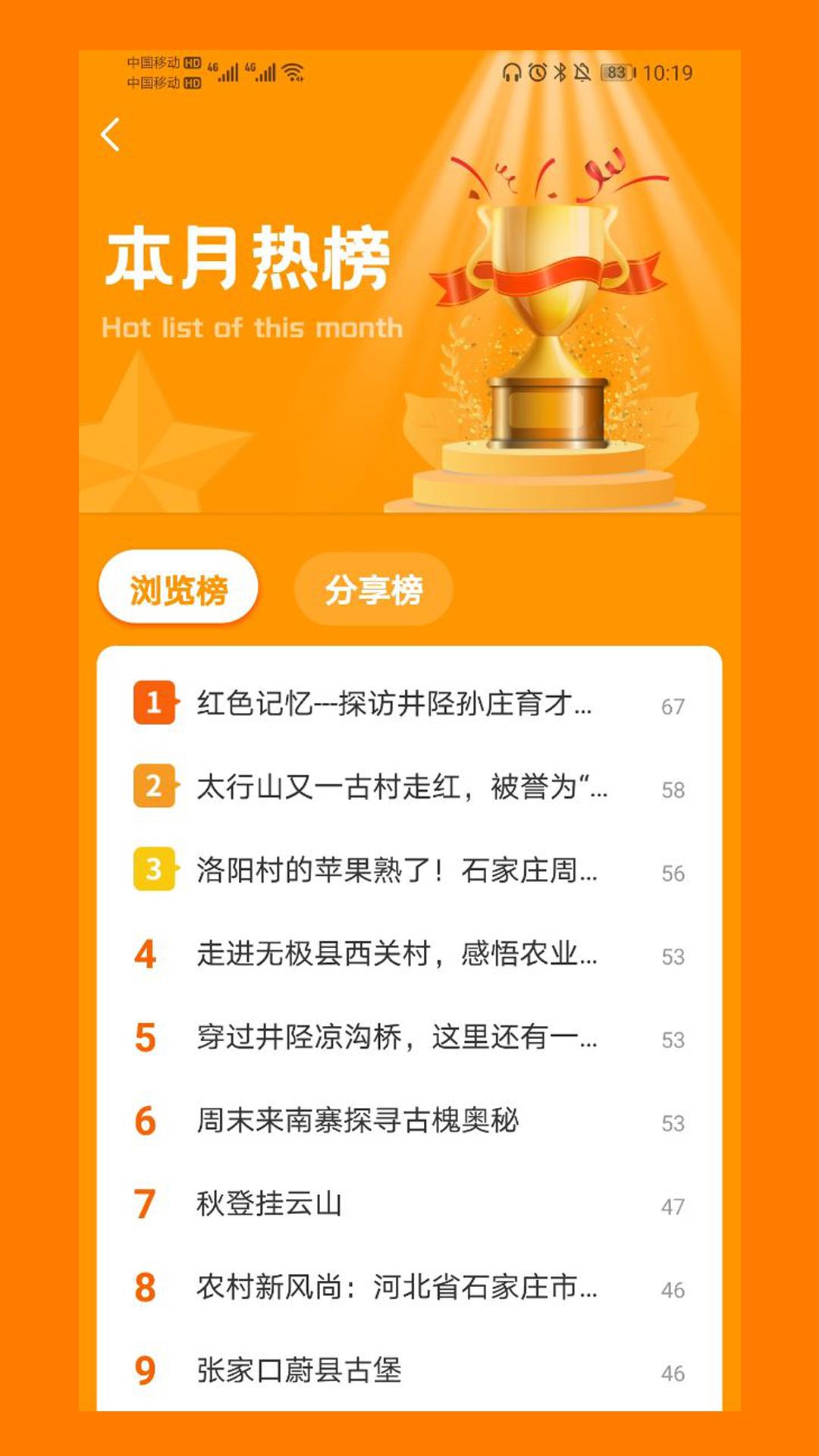Open the article about 太行山 ancient village

tap(394, 789)
